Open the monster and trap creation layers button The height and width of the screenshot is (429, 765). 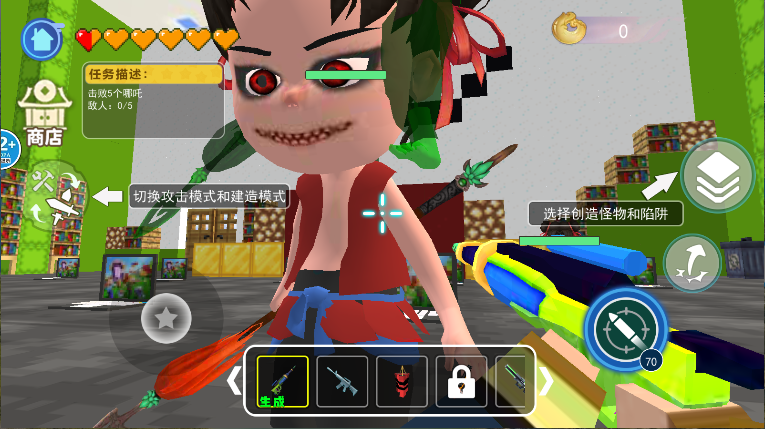click(x=718, y=176)
